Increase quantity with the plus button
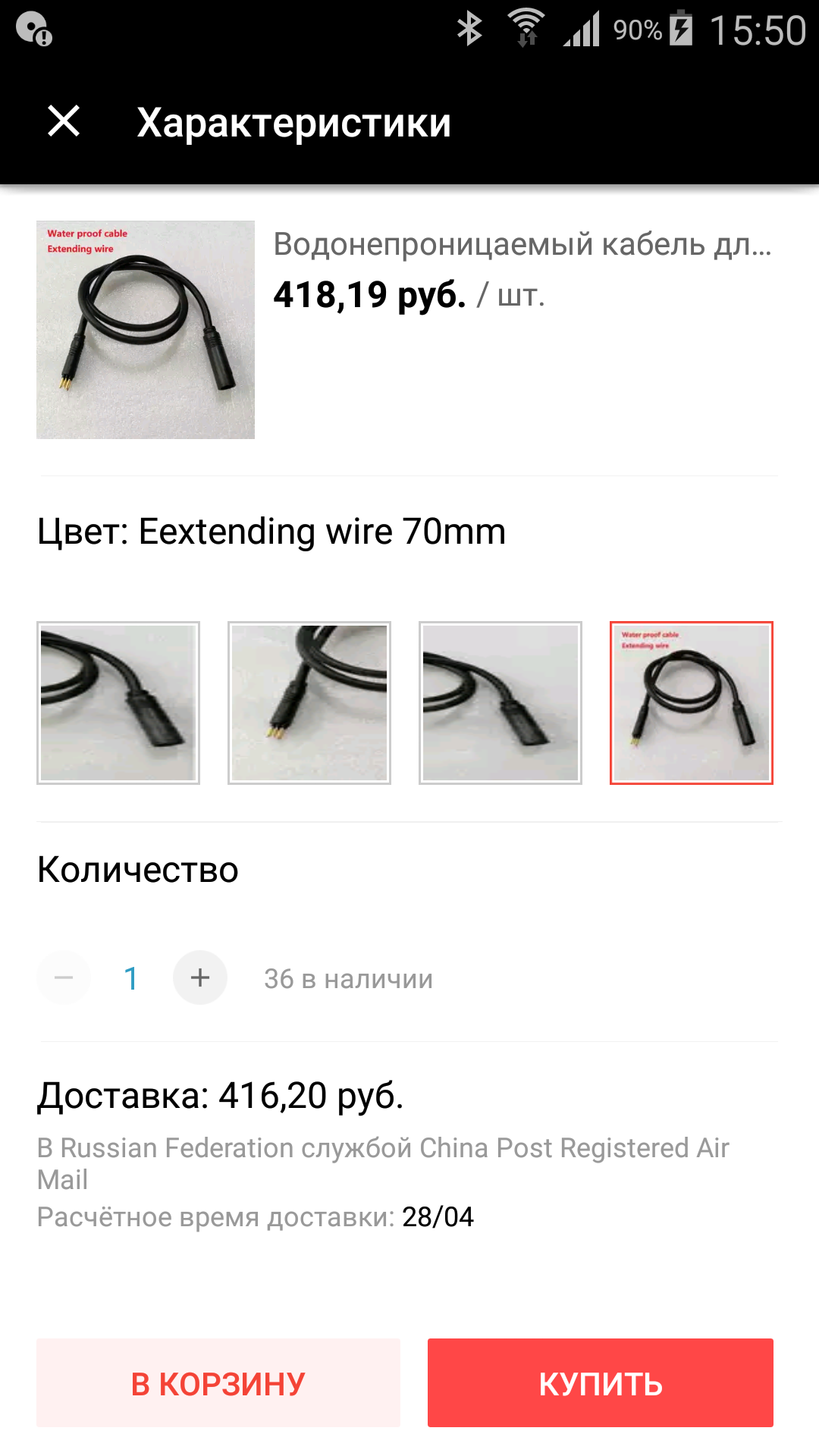 coord(200,977)
